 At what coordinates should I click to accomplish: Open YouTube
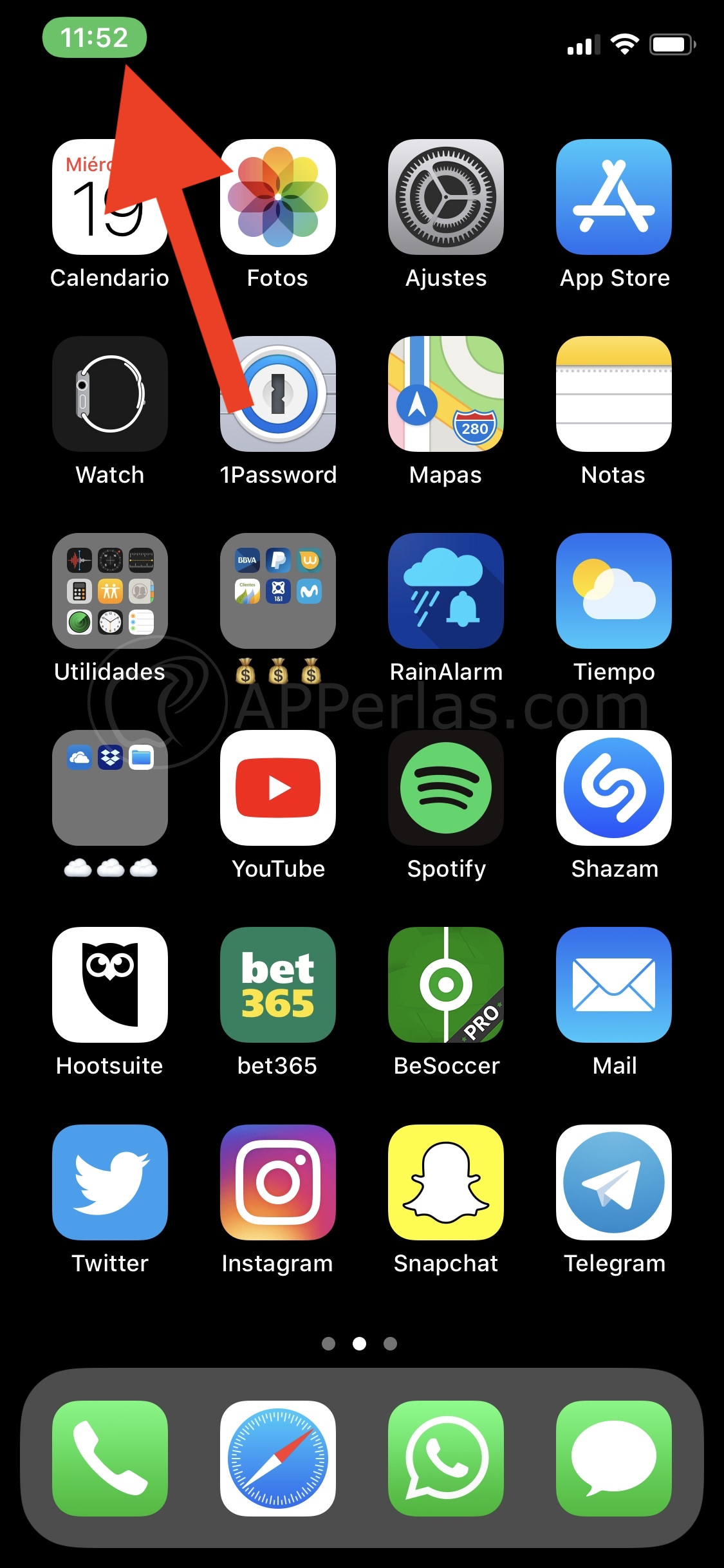coord(277,789)
